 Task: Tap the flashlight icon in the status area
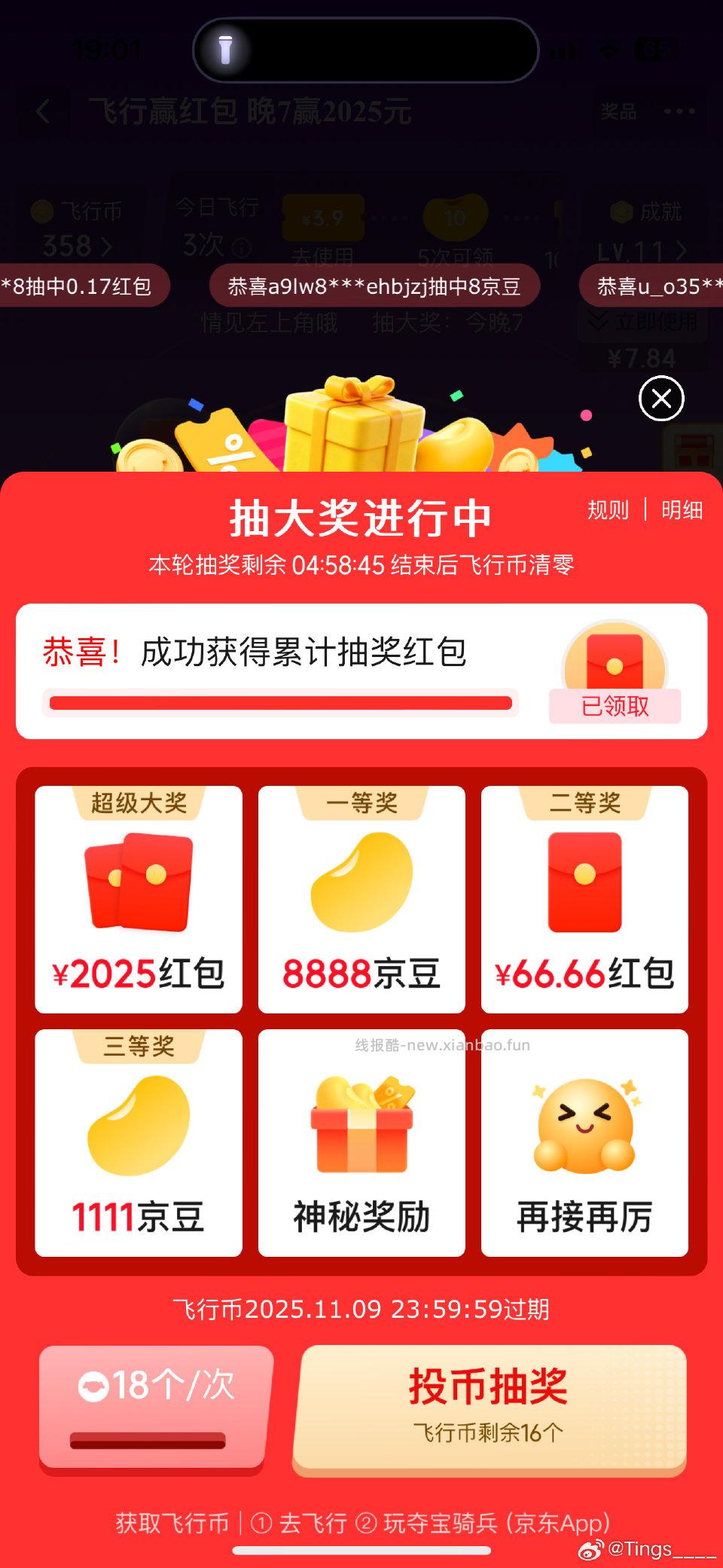pyautogui.click(x=226, y=50)
